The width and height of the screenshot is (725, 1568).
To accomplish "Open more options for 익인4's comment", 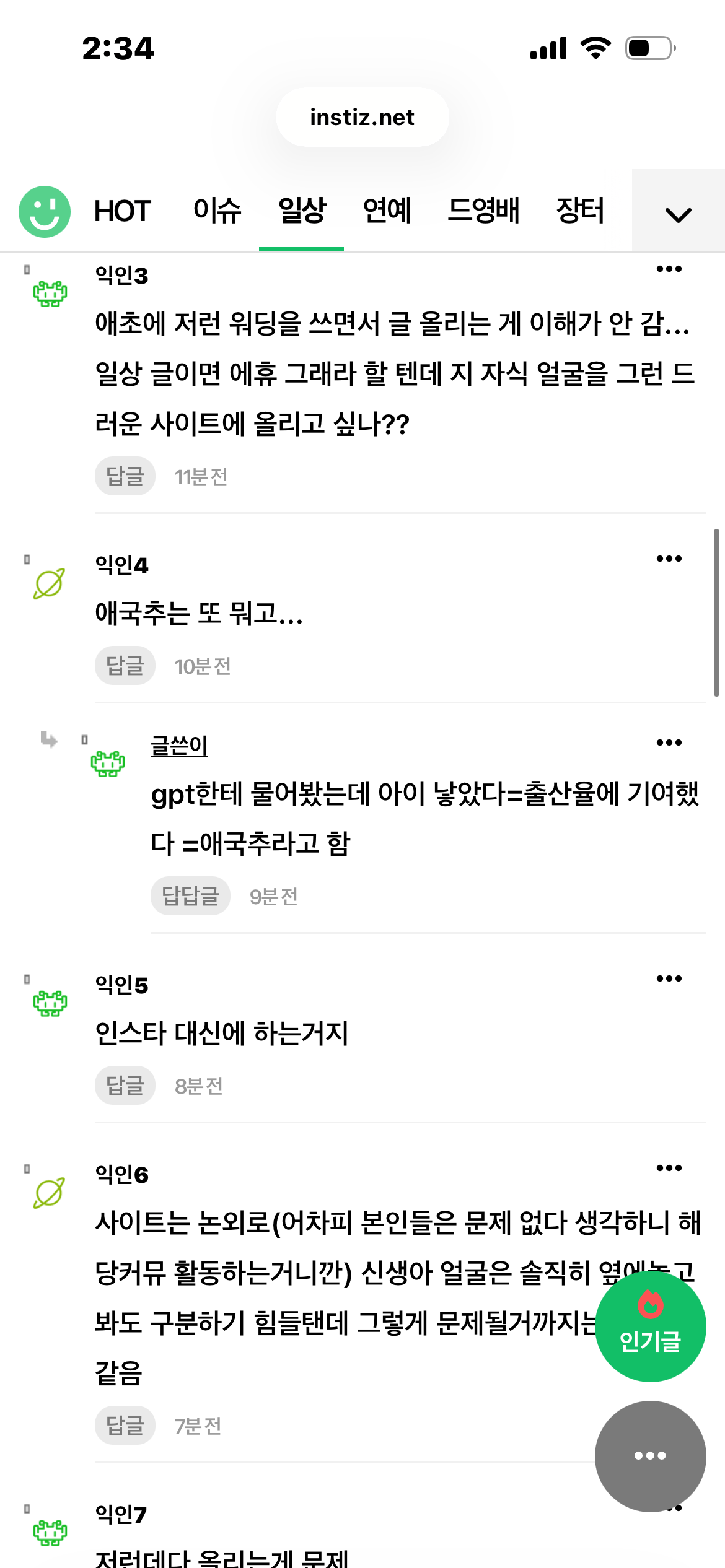I will click(669, 559).
